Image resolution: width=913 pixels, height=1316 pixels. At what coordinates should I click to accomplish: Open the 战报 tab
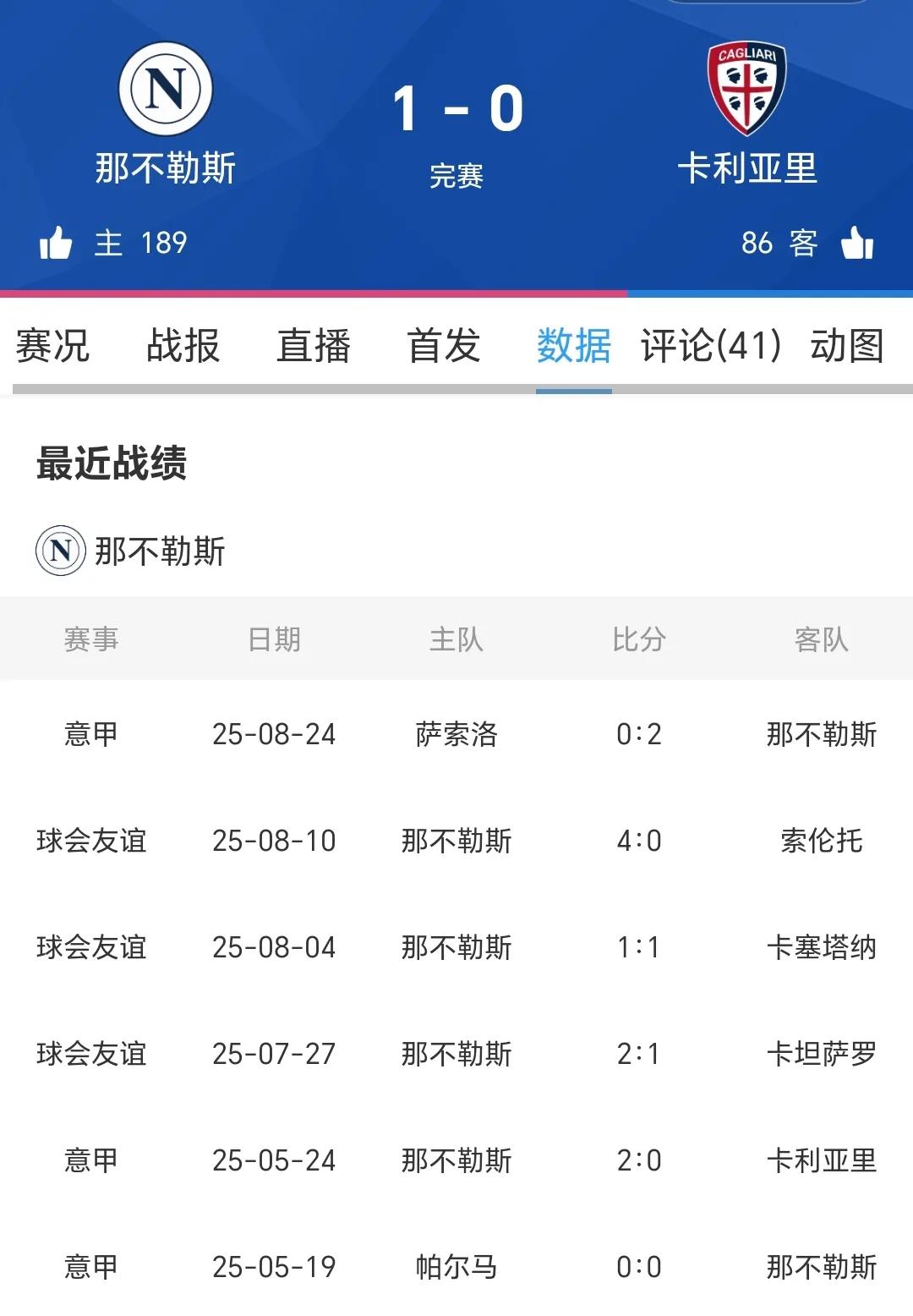tap(183, 346)
